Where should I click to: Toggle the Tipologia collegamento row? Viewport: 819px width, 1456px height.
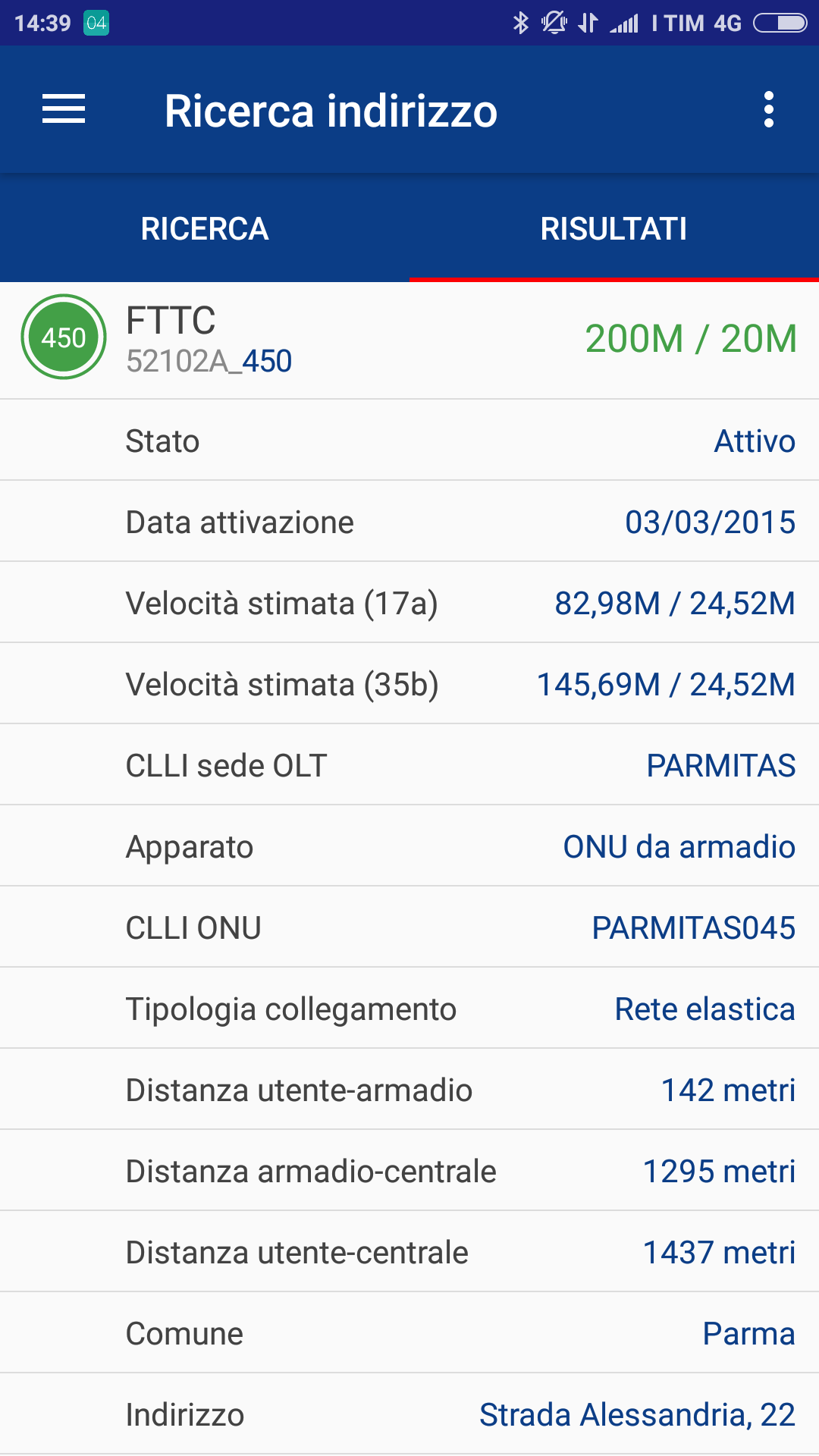coord(409,1009)
